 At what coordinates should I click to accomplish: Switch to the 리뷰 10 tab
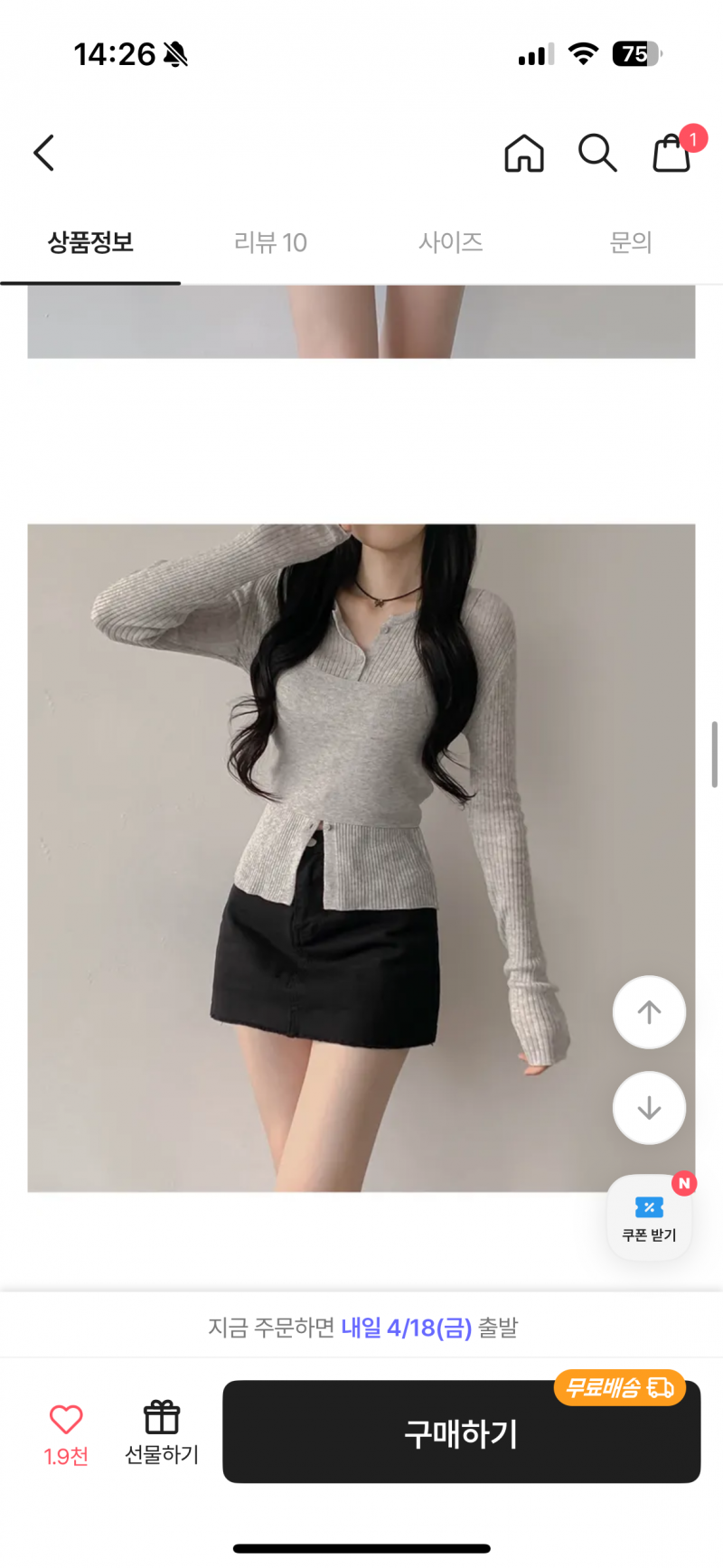point(270,242)
